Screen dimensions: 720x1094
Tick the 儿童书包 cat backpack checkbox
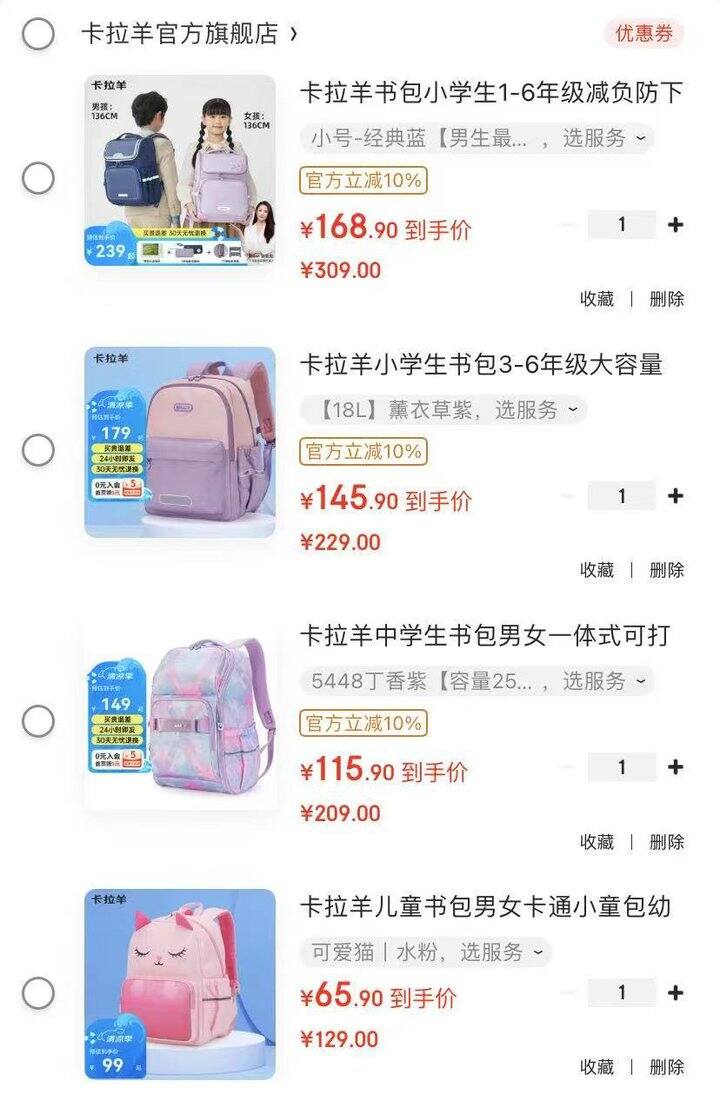point(38,993)
